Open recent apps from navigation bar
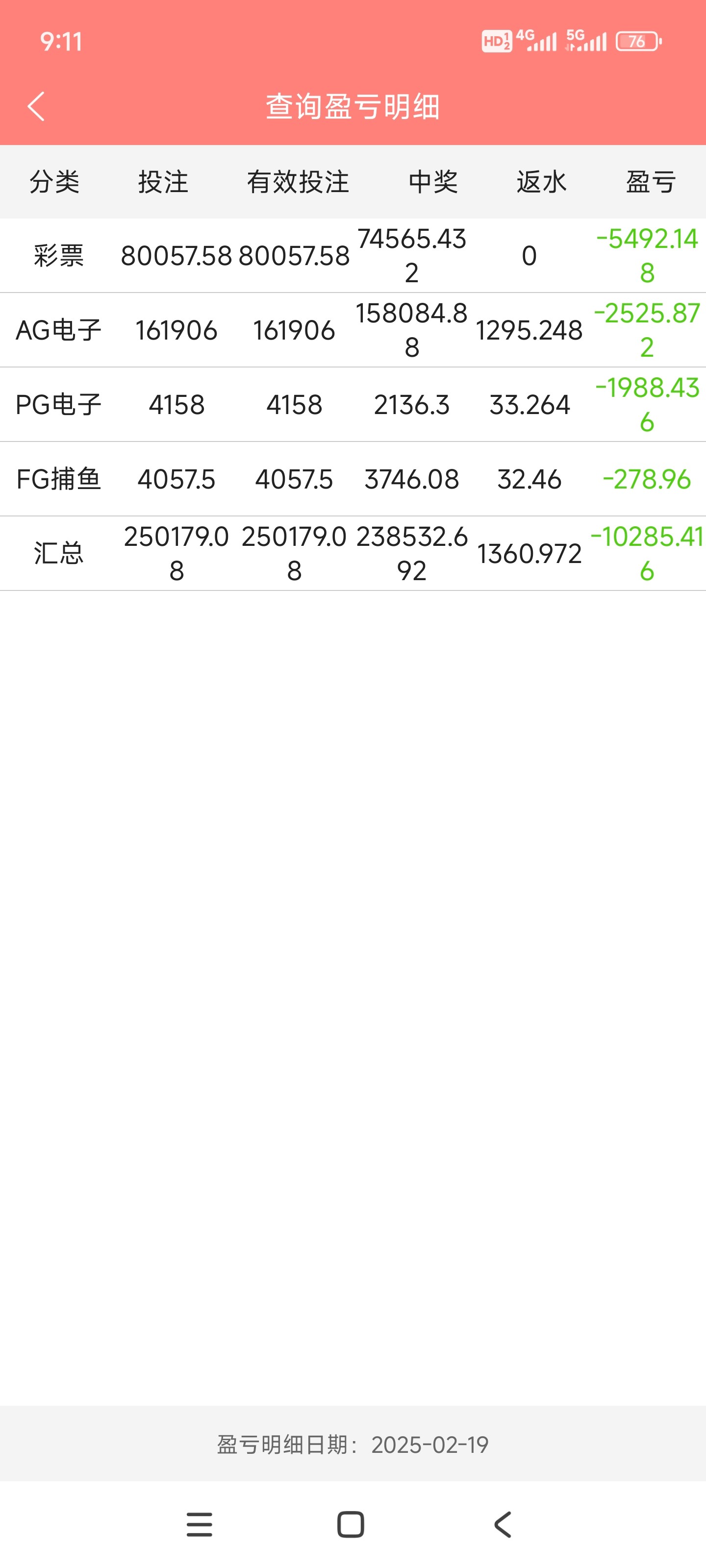706x1568 pixels. coord(199,1525)
